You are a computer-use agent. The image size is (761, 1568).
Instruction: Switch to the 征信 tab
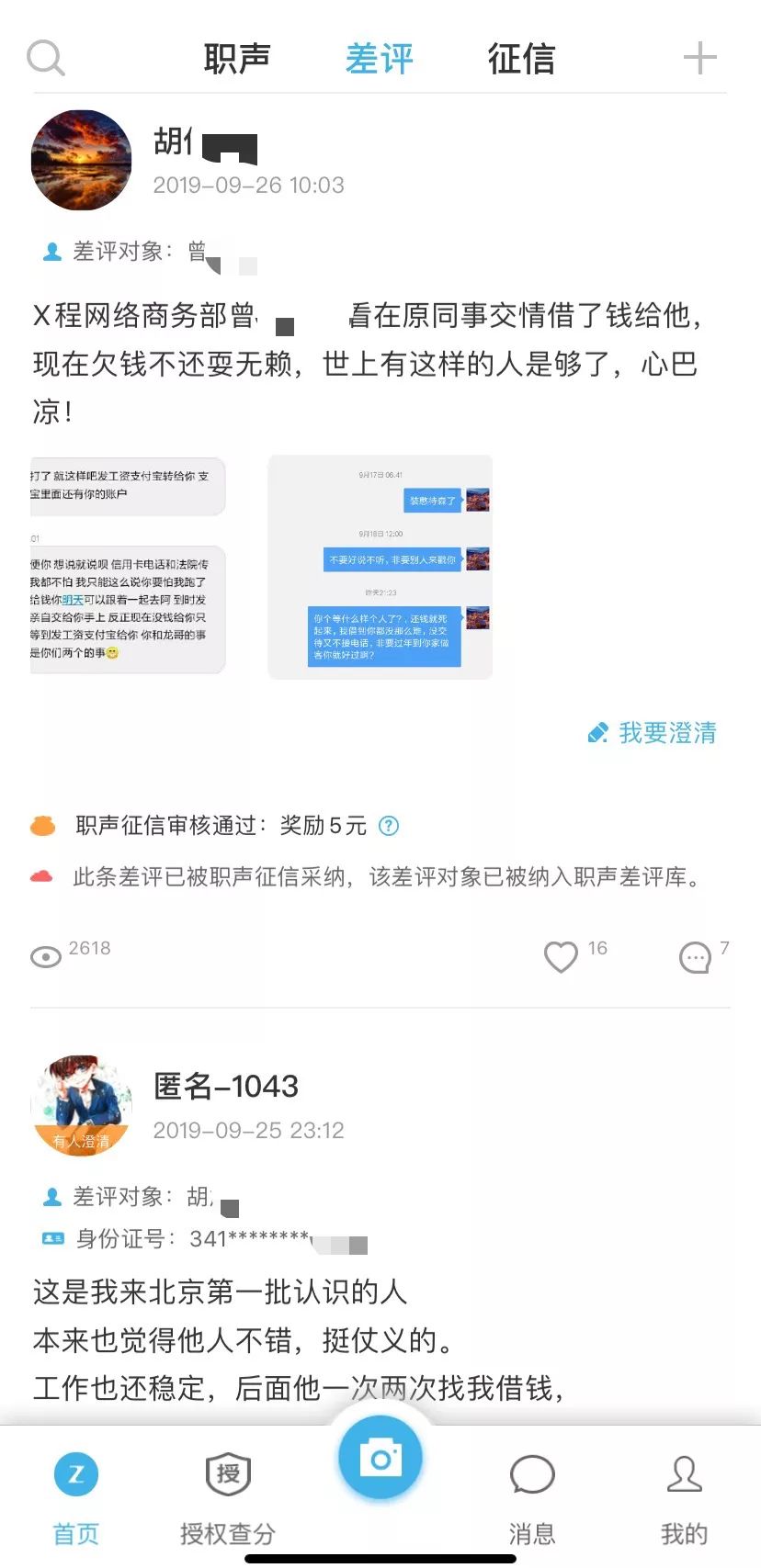(520, 57)
